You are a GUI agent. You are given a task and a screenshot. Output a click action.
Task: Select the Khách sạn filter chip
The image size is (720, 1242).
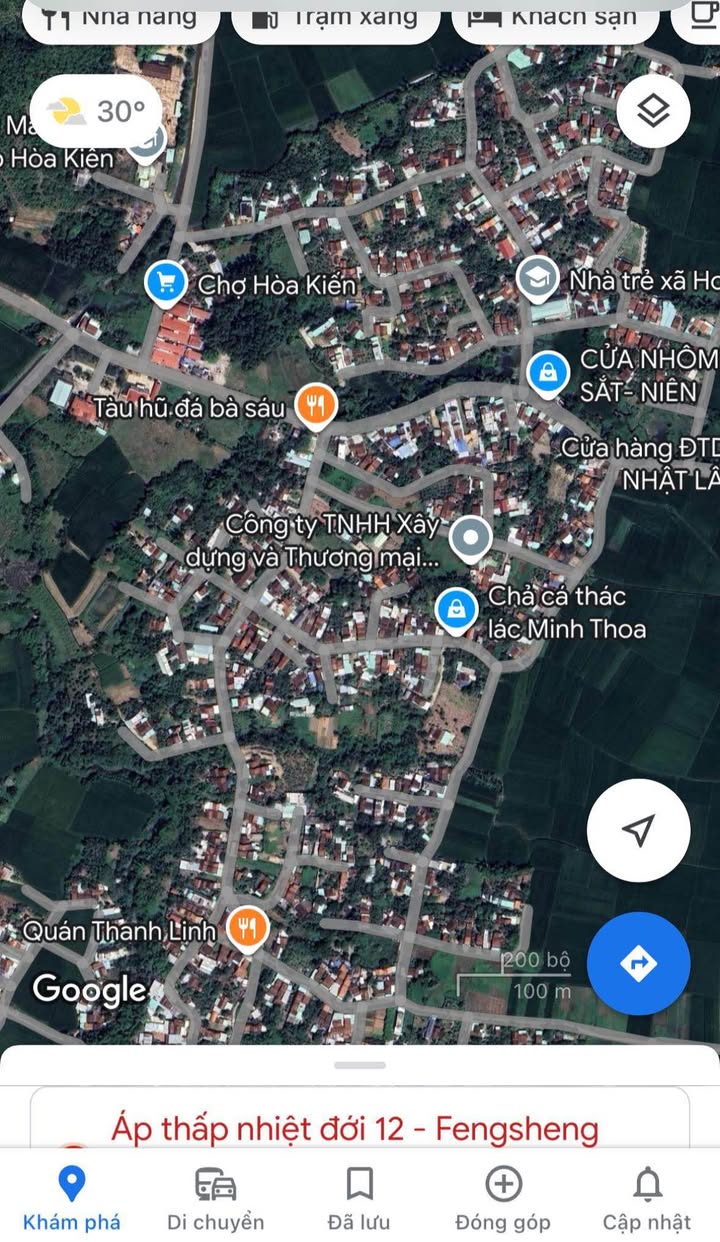555,20
